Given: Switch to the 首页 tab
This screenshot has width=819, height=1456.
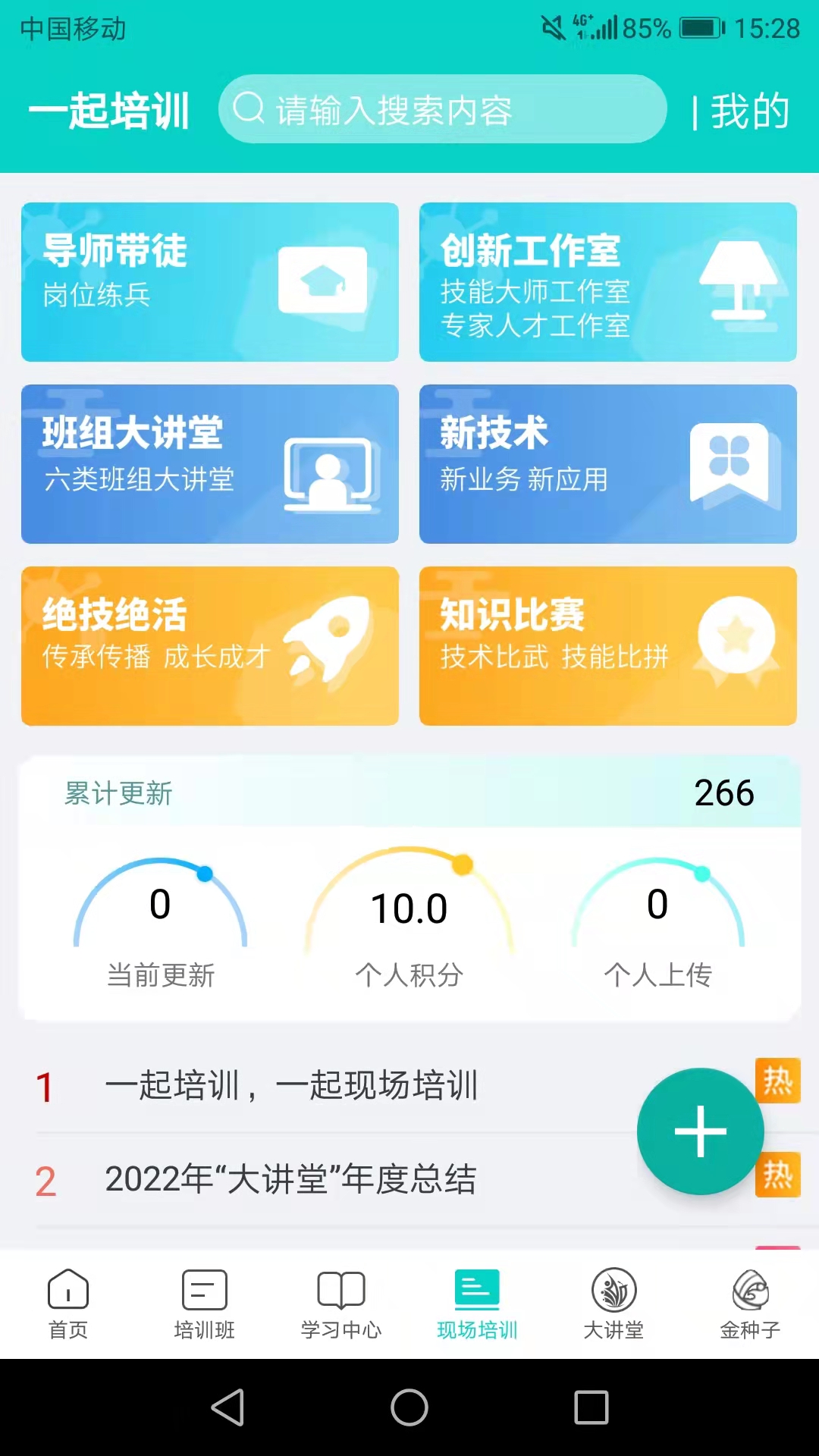Looking at the screenshot, I should (68, 1304).
